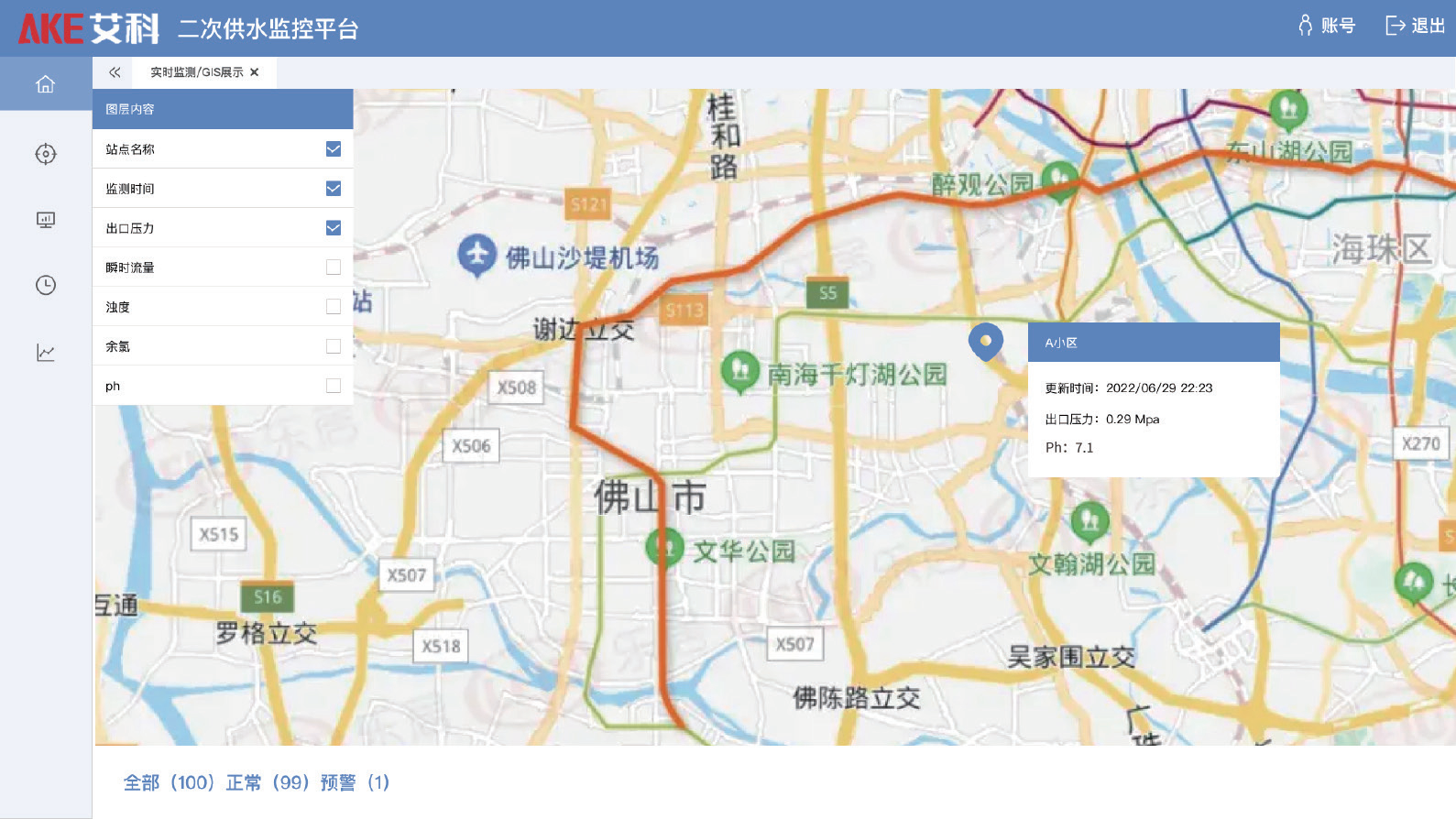Open the 账号 account menu
Image resolution: width=1456 pixels, height=819 pixels.
coord(1327,26)
